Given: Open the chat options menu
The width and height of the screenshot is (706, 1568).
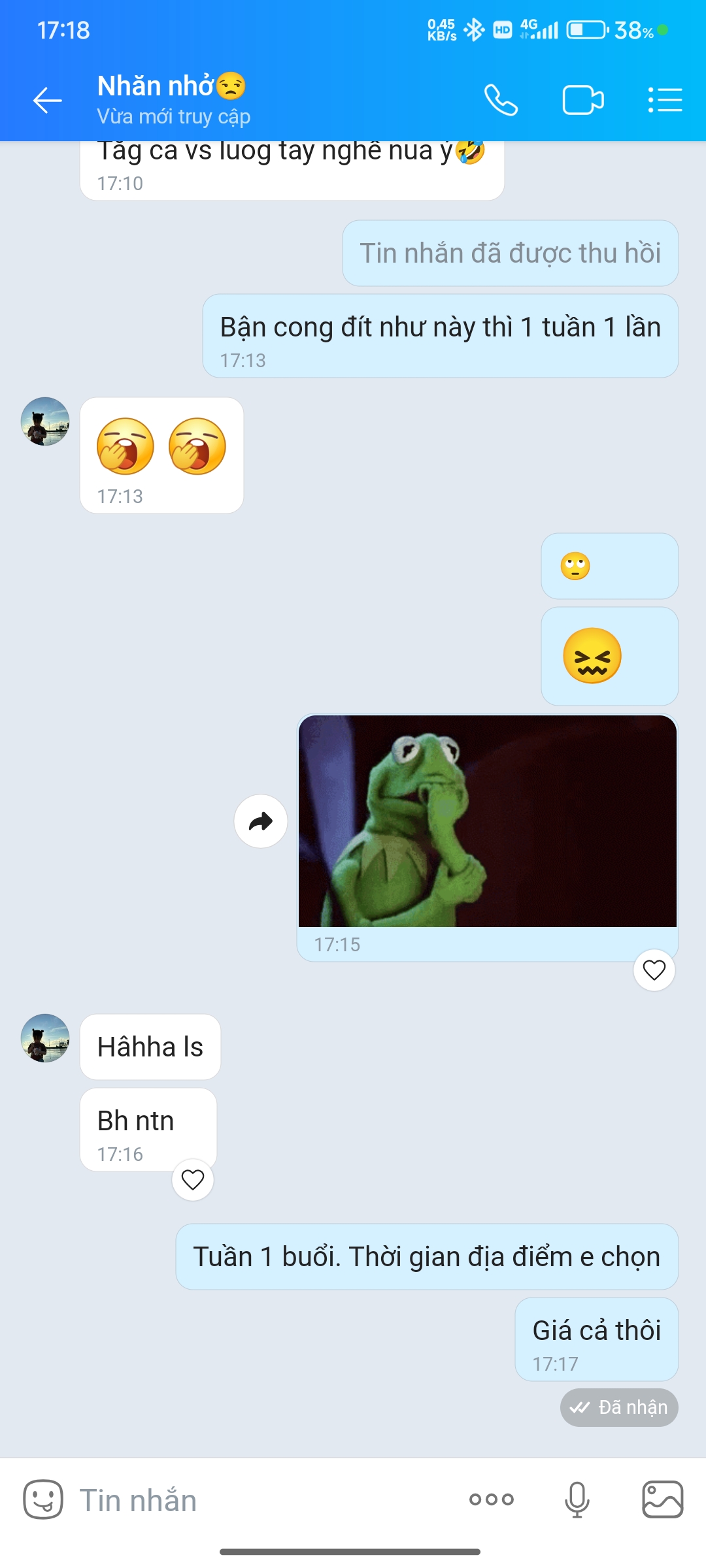Looking at the screenshot, I should (x=665, y=101).
